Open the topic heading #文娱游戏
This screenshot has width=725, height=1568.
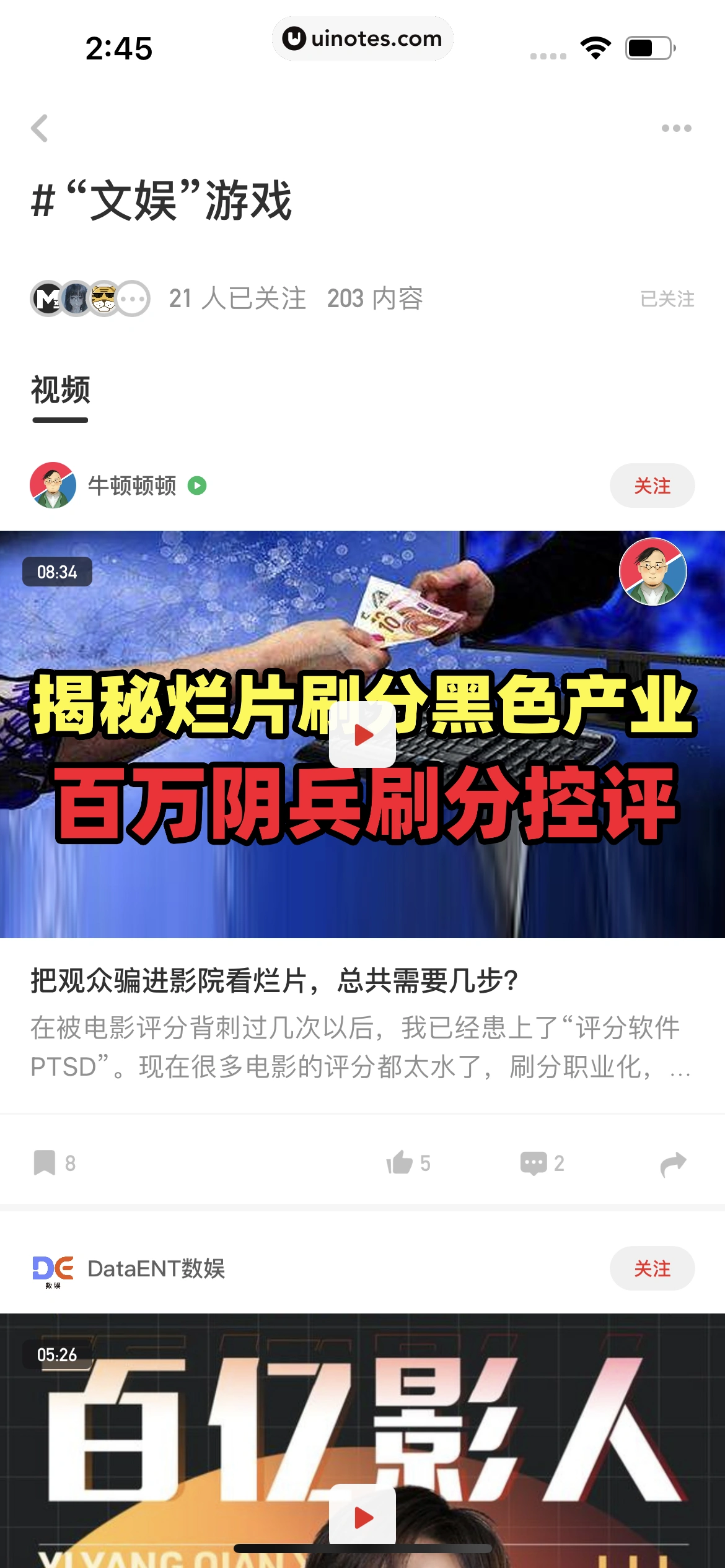[x=161, y=199]
